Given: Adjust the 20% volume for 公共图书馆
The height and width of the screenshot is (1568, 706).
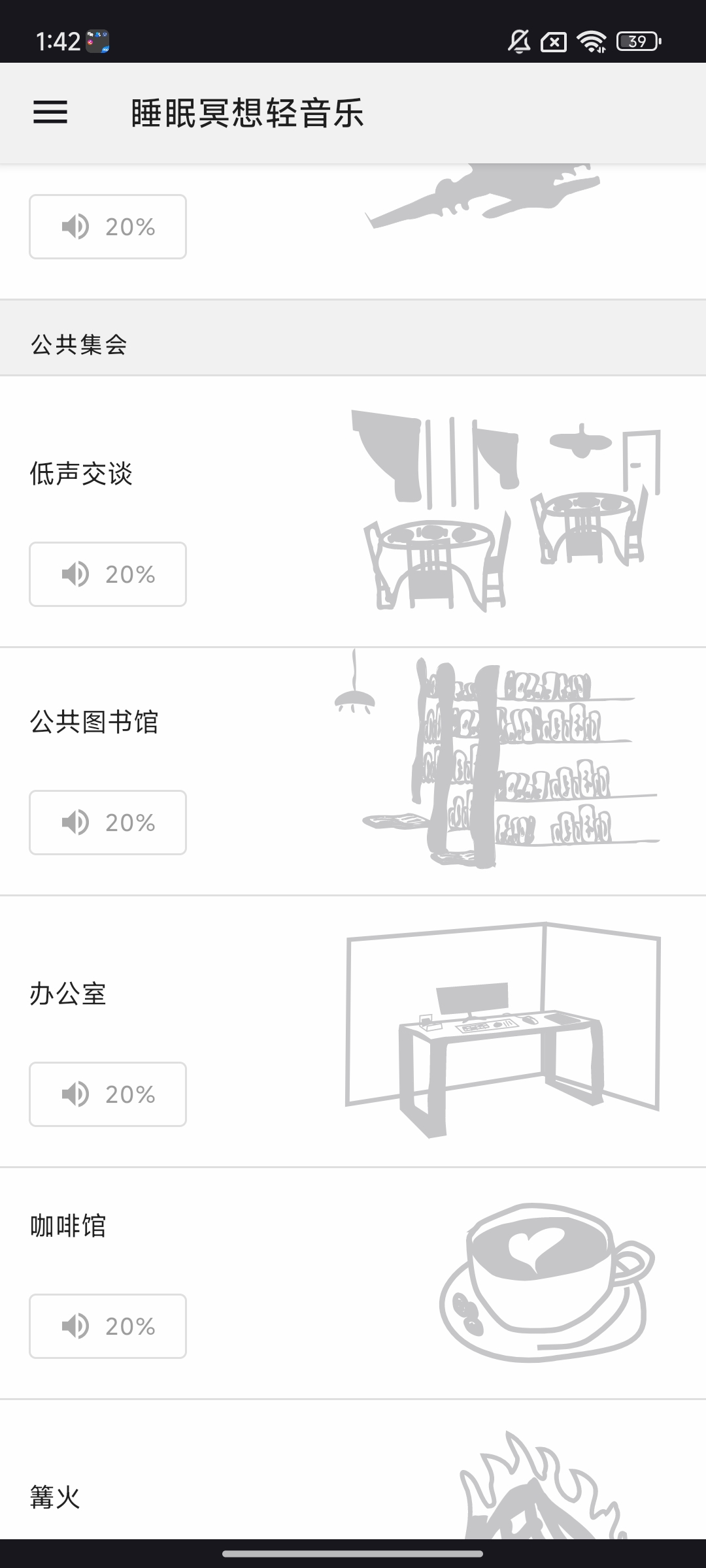Looking at the screenshot, I should (108, 823).
